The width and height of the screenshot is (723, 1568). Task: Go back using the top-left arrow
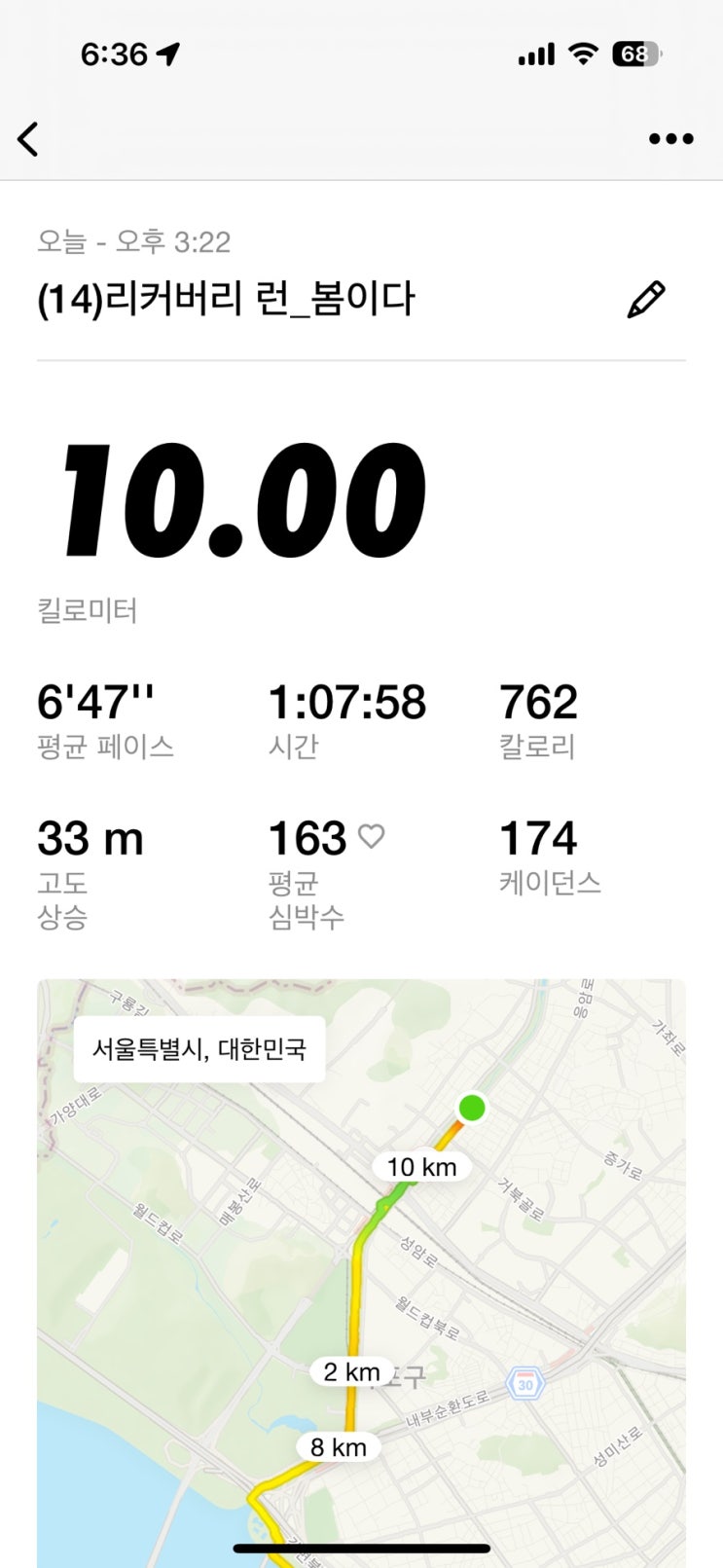point(28,139)
